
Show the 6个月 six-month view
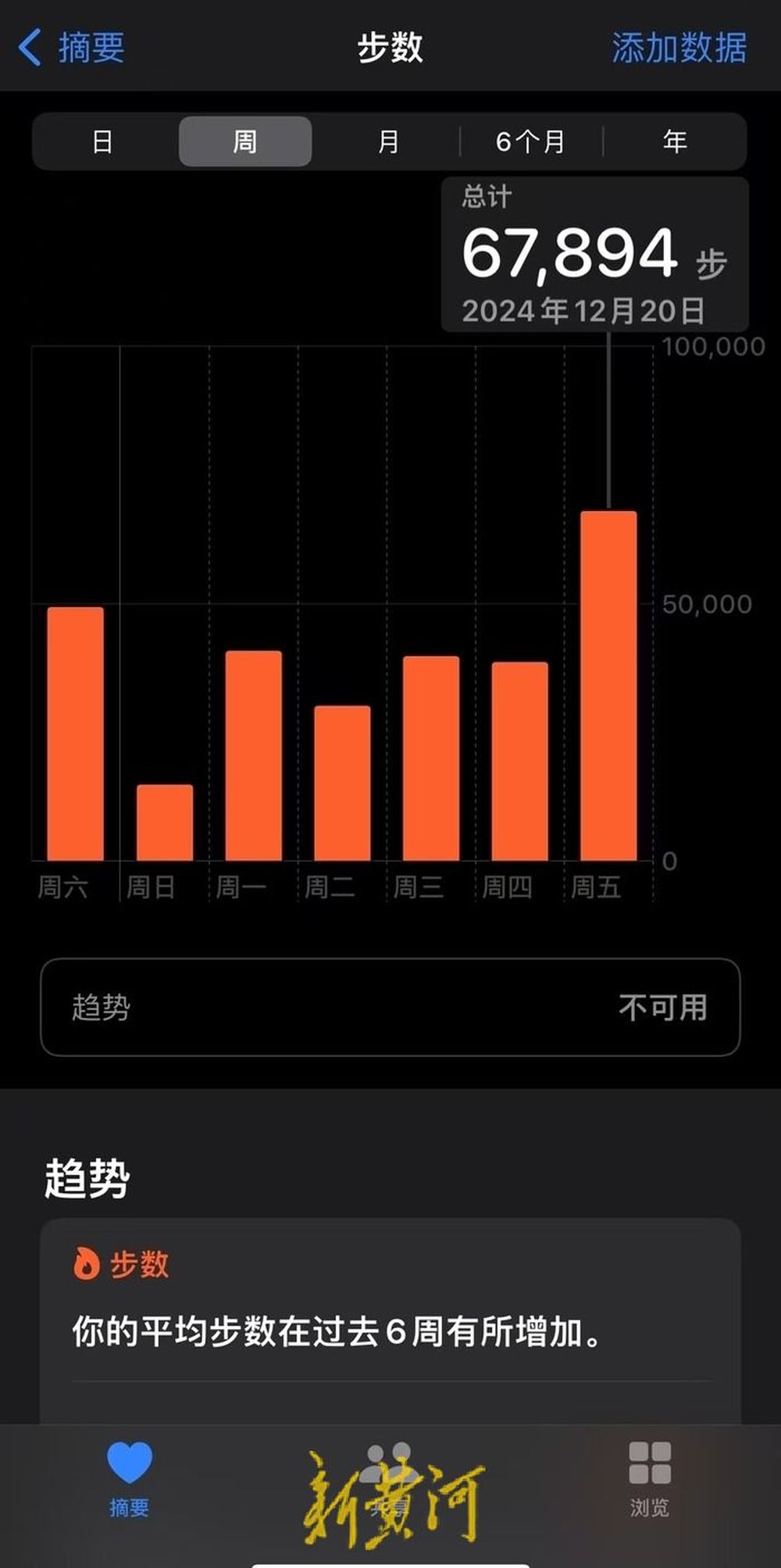pos(531,141)
